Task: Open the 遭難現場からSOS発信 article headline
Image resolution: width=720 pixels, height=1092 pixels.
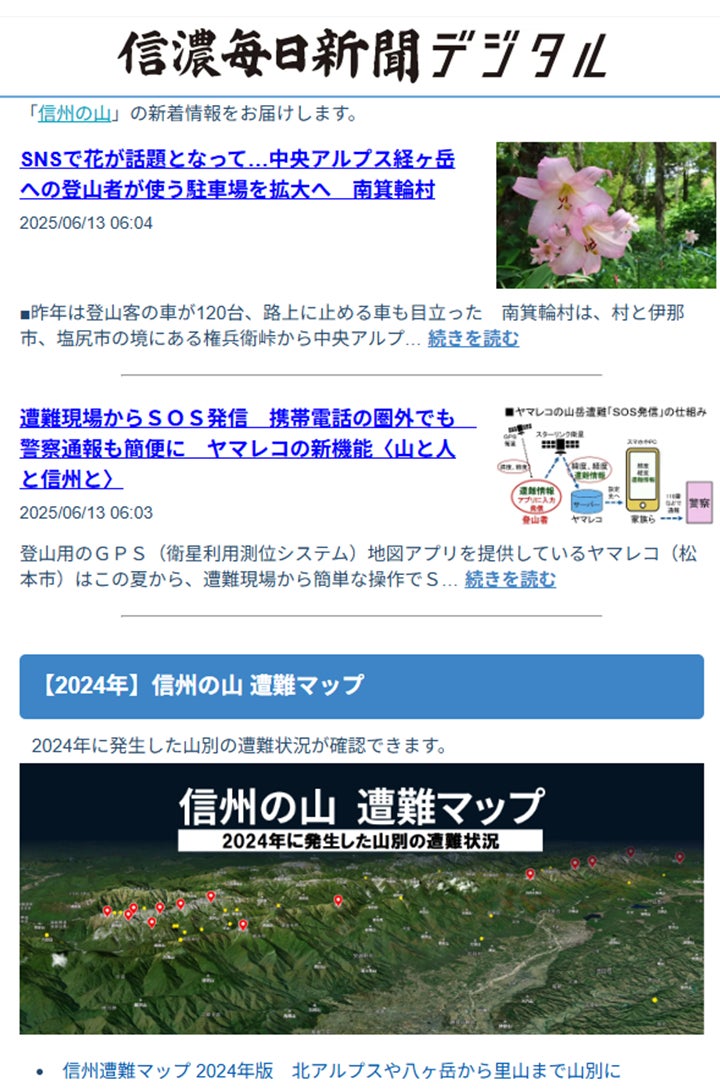Action: click(237, 449)
